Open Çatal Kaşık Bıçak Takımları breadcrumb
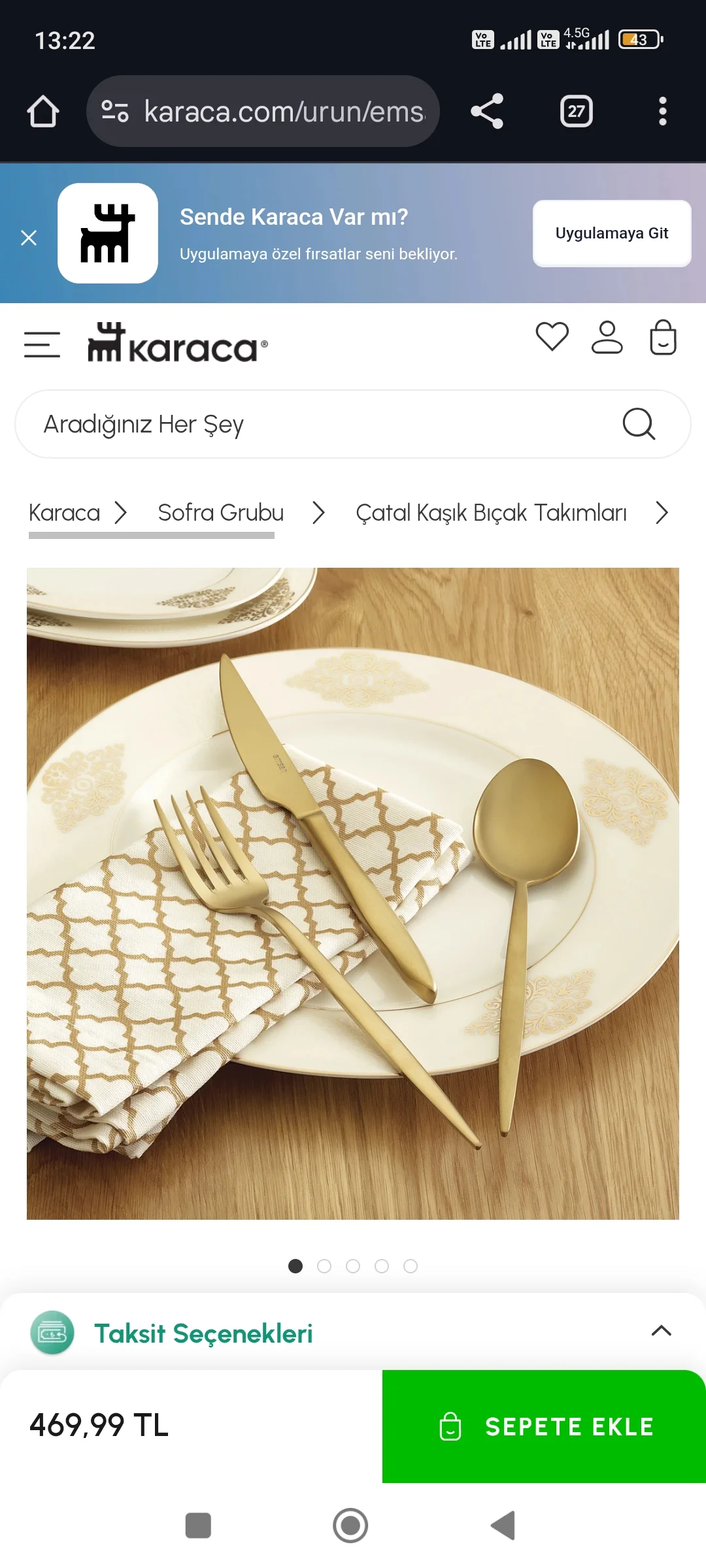Image resolution: width=706 pixels, height=1568 pixels. 491,513
